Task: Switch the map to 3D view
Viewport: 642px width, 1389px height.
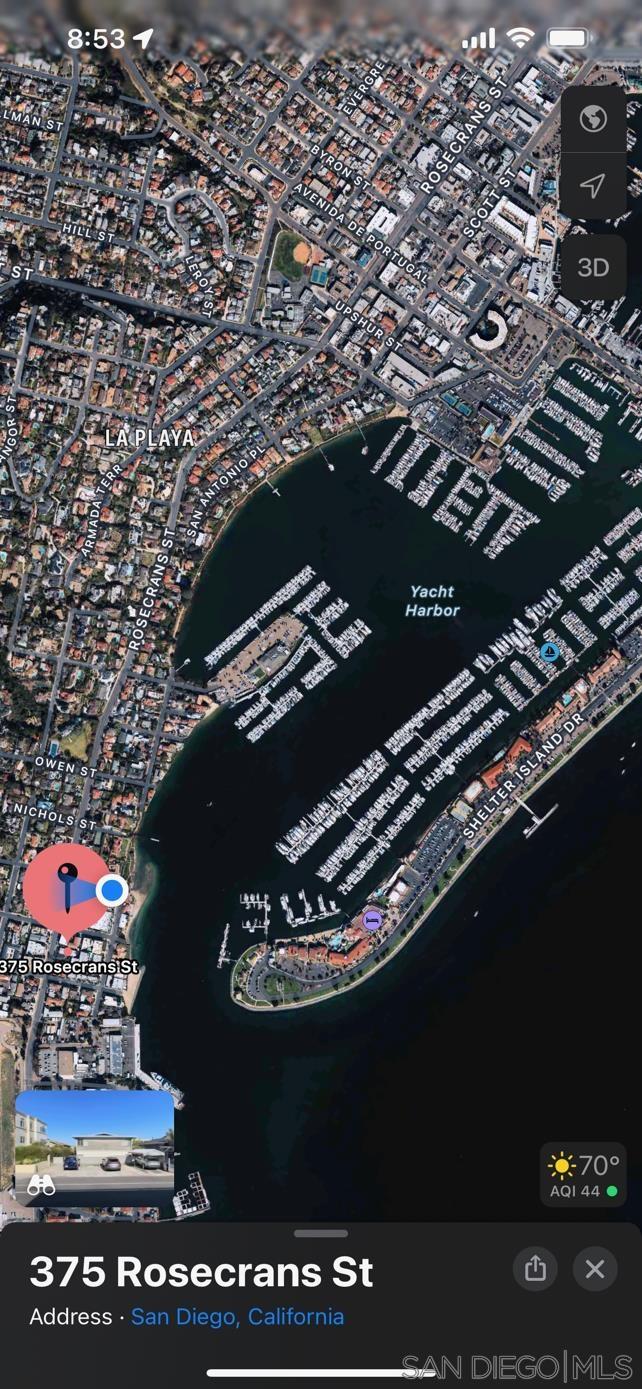Action: 593,268
